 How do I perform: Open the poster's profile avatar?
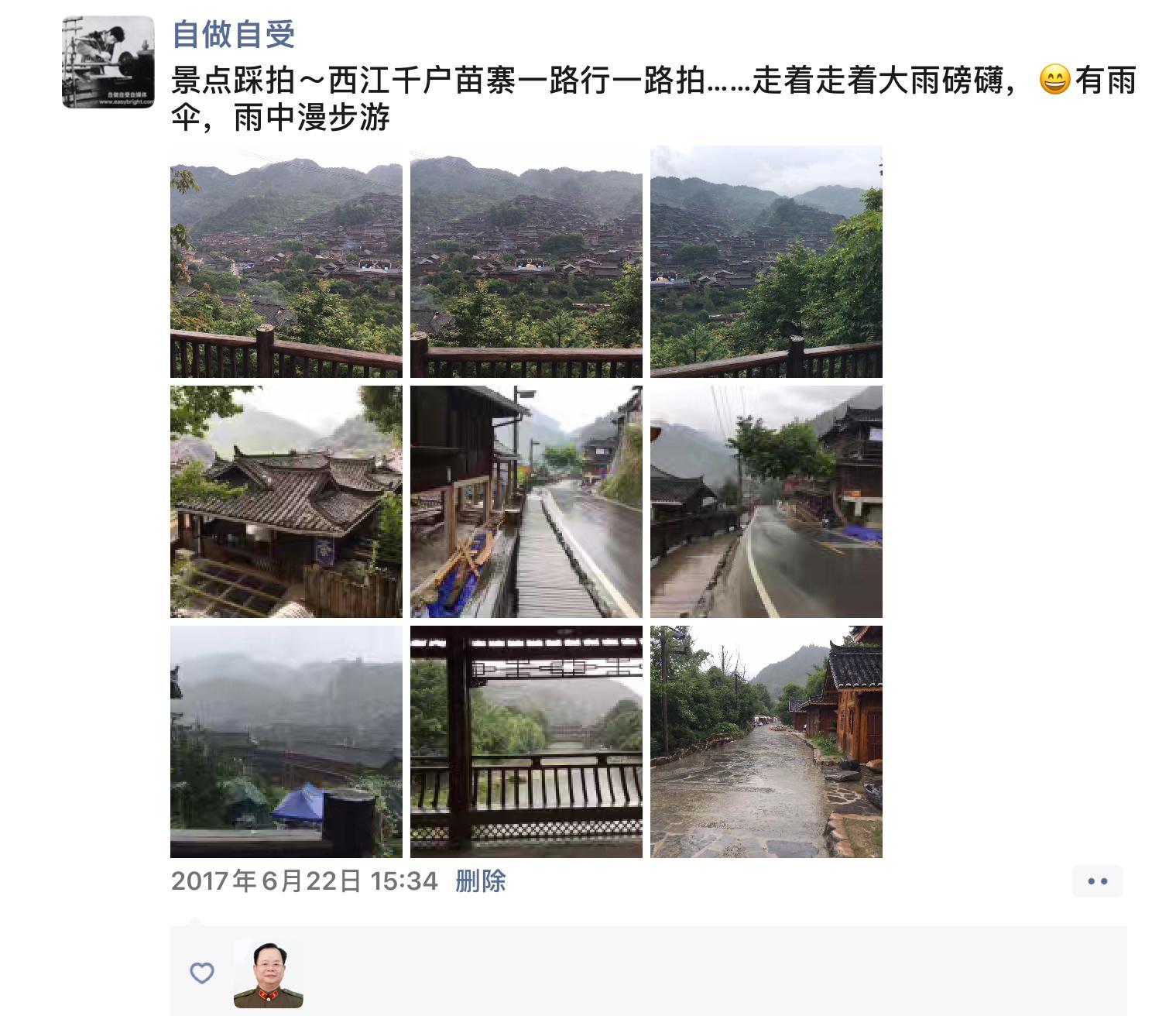click(108, 62)
